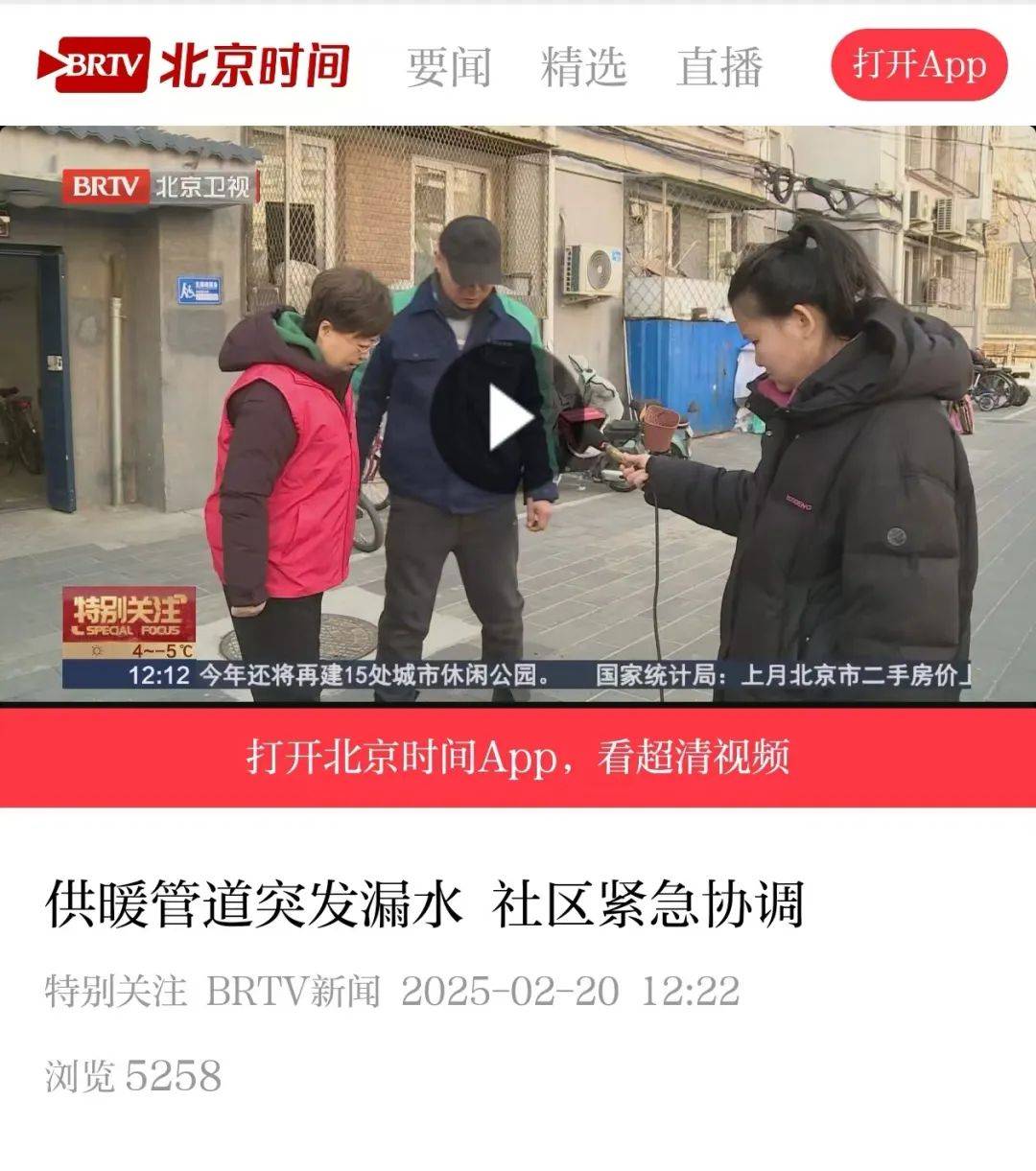Switch to the 要闻 tab
Screen dimensions: 1036x1171
click(448, 67)
